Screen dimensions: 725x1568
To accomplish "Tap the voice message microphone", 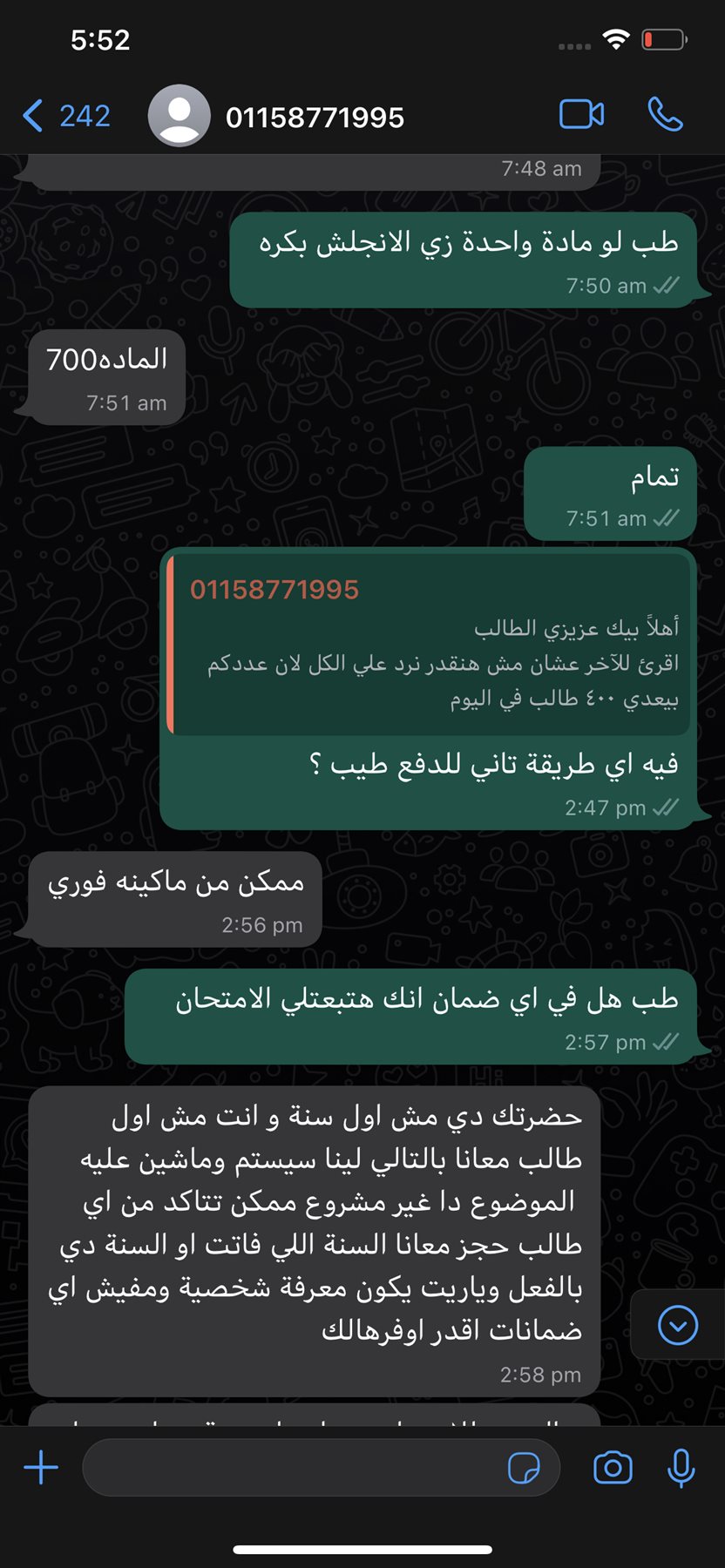I will [681, 1468].
